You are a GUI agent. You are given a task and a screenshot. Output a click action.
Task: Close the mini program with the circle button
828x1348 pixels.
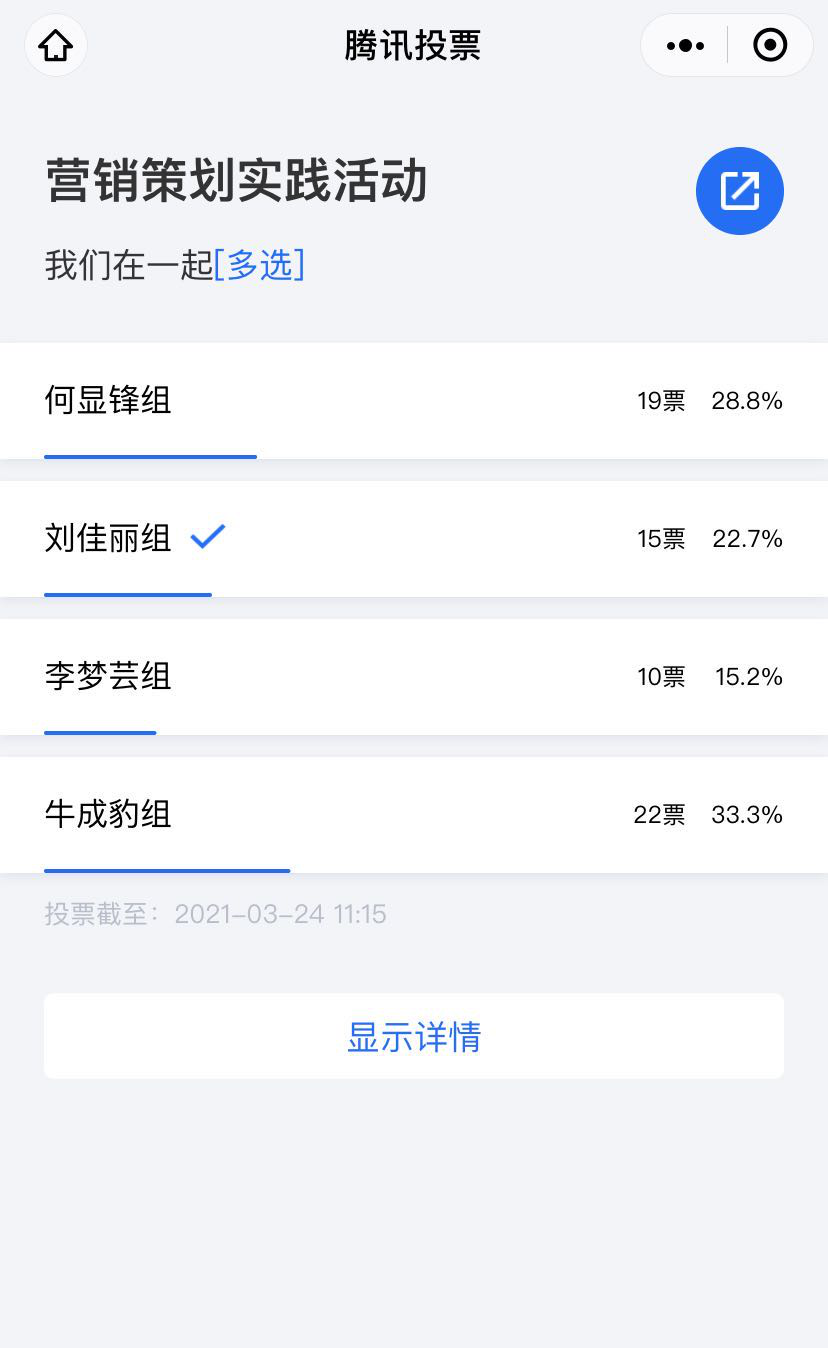[770, 46]
